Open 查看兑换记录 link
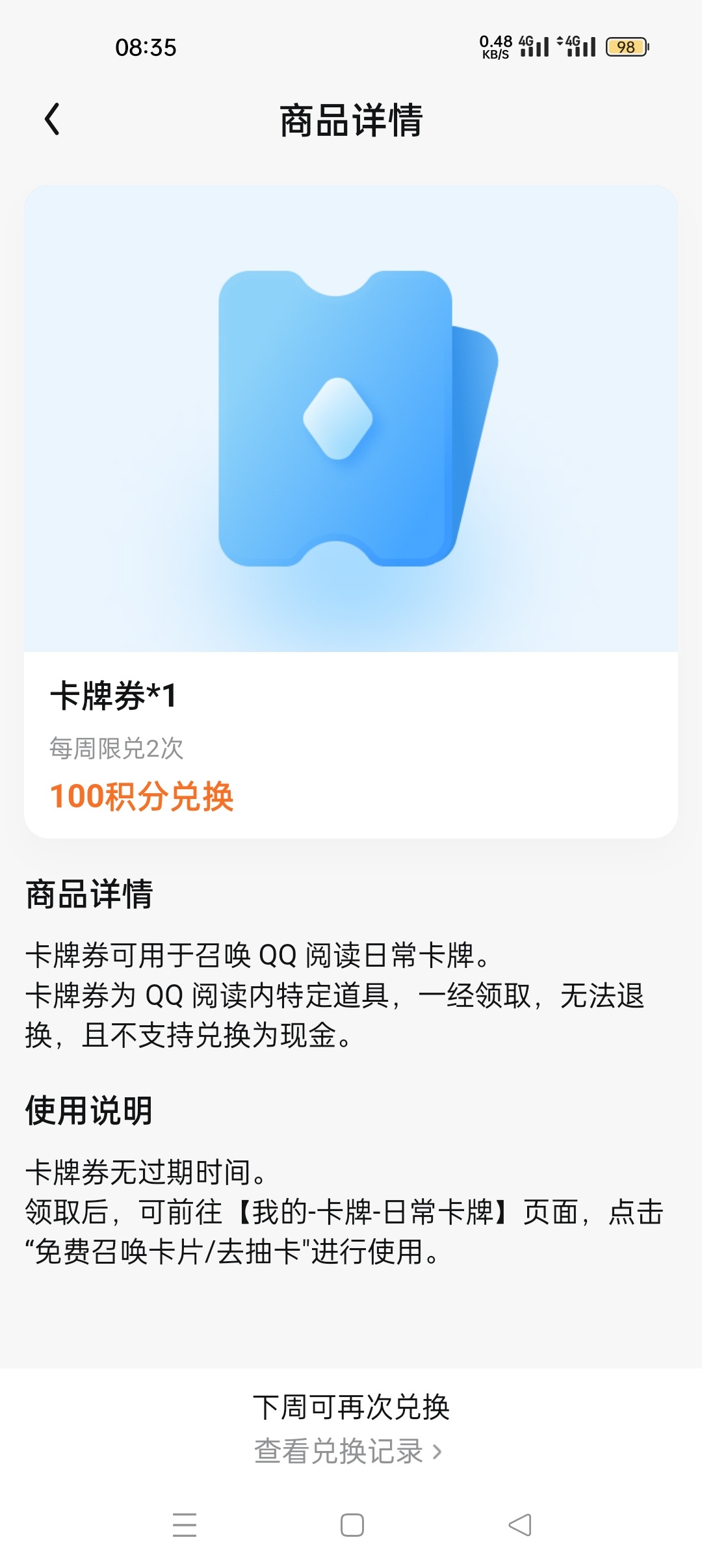The image size is (702, 1568). [348, 1452]
